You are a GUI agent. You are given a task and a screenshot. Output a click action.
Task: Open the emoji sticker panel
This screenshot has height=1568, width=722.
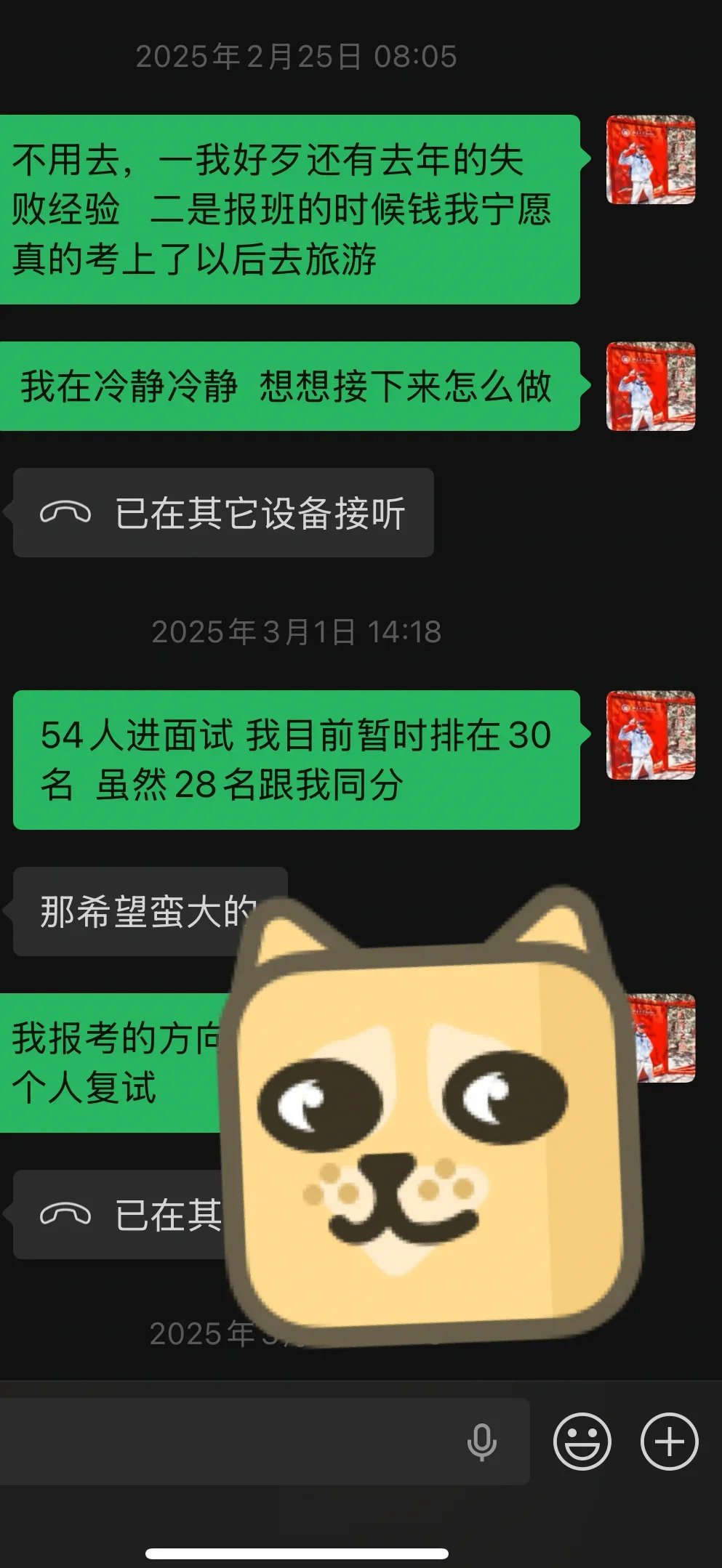(x=582, y=1442)
